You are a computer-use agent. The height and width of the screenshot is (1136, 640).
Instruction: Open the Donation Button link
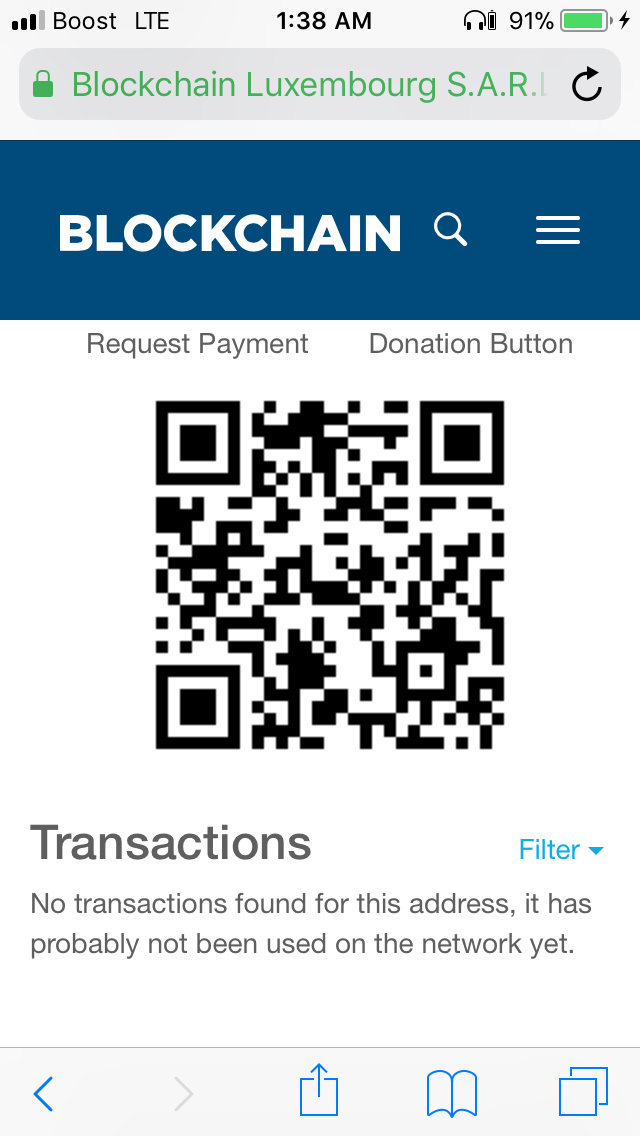(470, 344)
